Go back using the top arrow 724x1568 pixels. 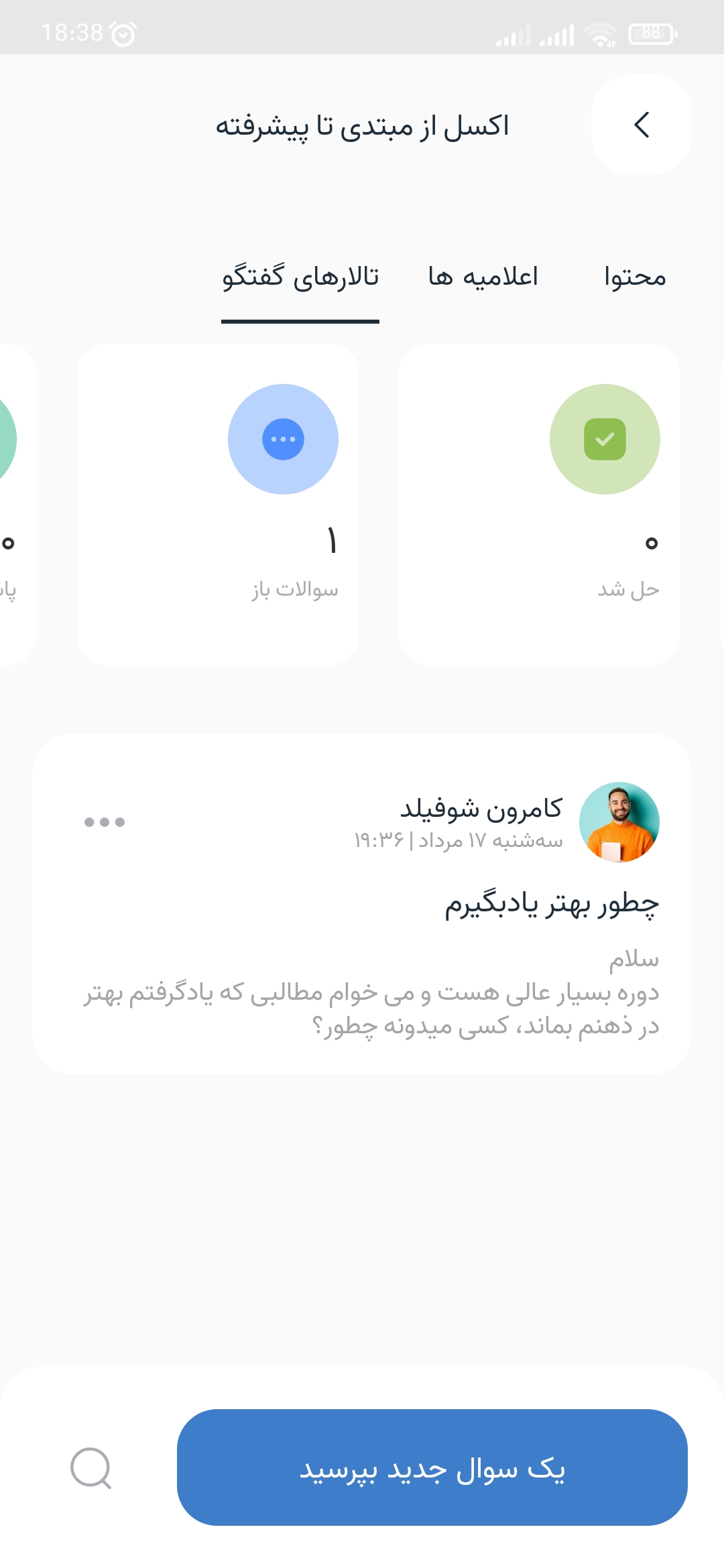point(641,125)
